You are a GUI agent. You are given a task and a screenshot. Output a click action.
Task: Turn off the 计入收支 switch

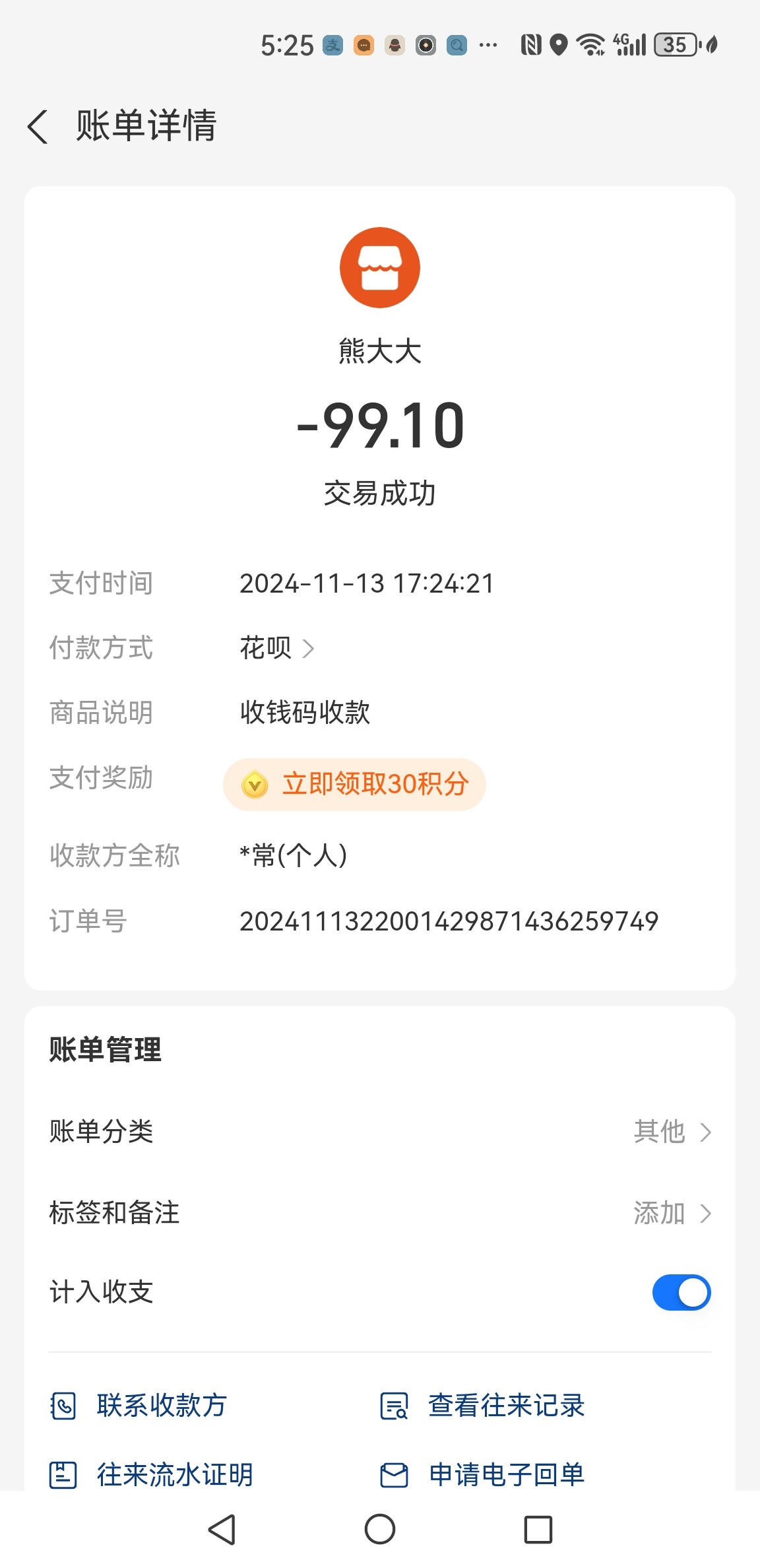pos(681,1292)
